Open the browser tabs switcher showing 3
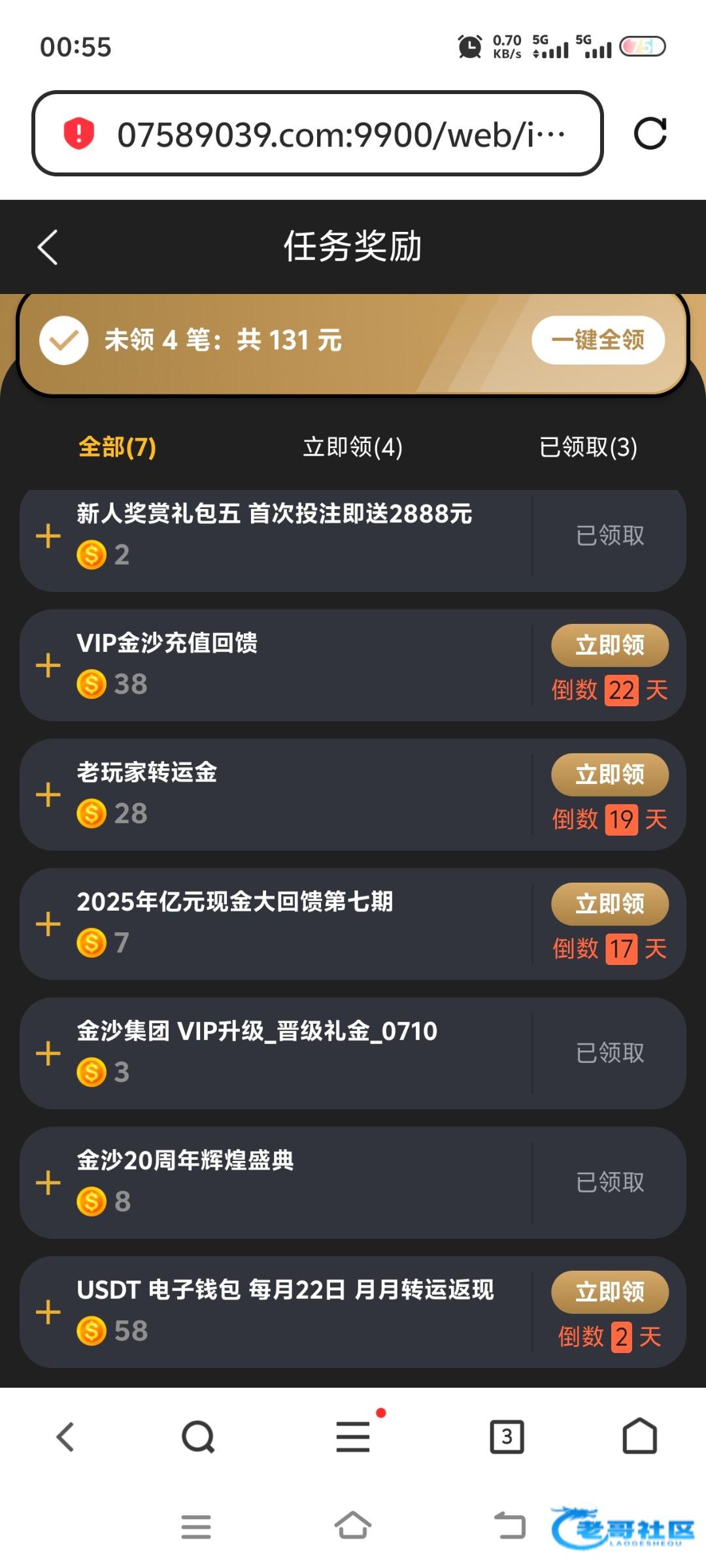The height and width of the screenshot is (1568, 706). (x=507, y=1437)
